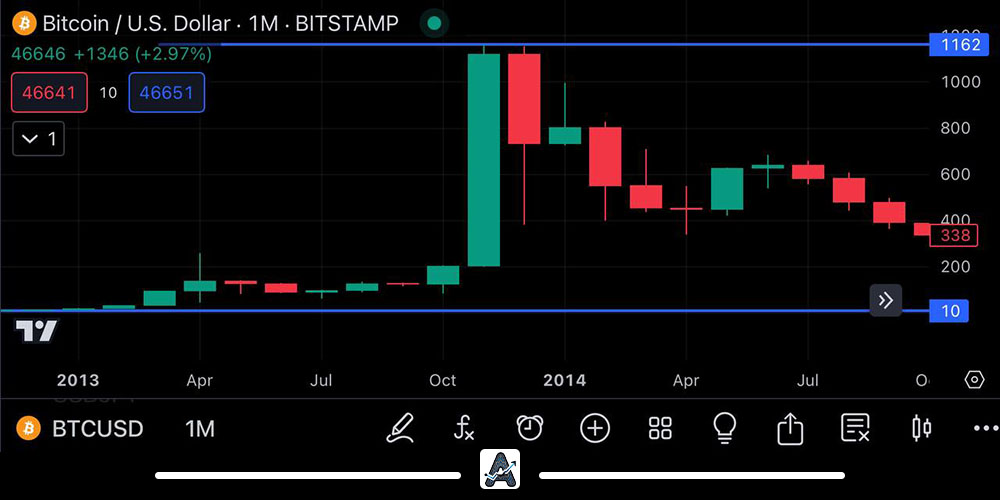Jump to latest bar with double arrow
Viewport: 1000px width, 500px height.
click(885, 300)
